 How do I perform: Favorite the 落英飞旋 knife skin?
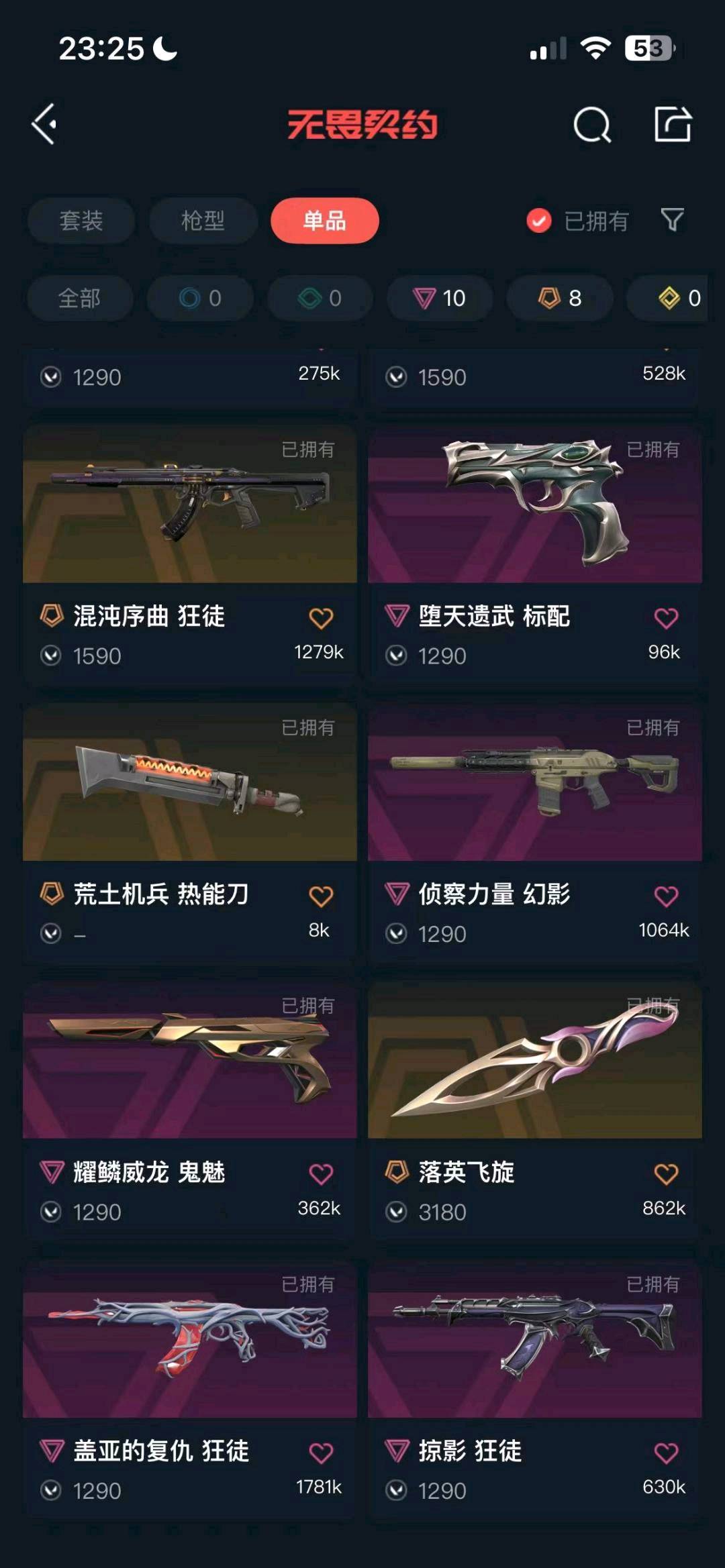click(x=665, y=1174)
